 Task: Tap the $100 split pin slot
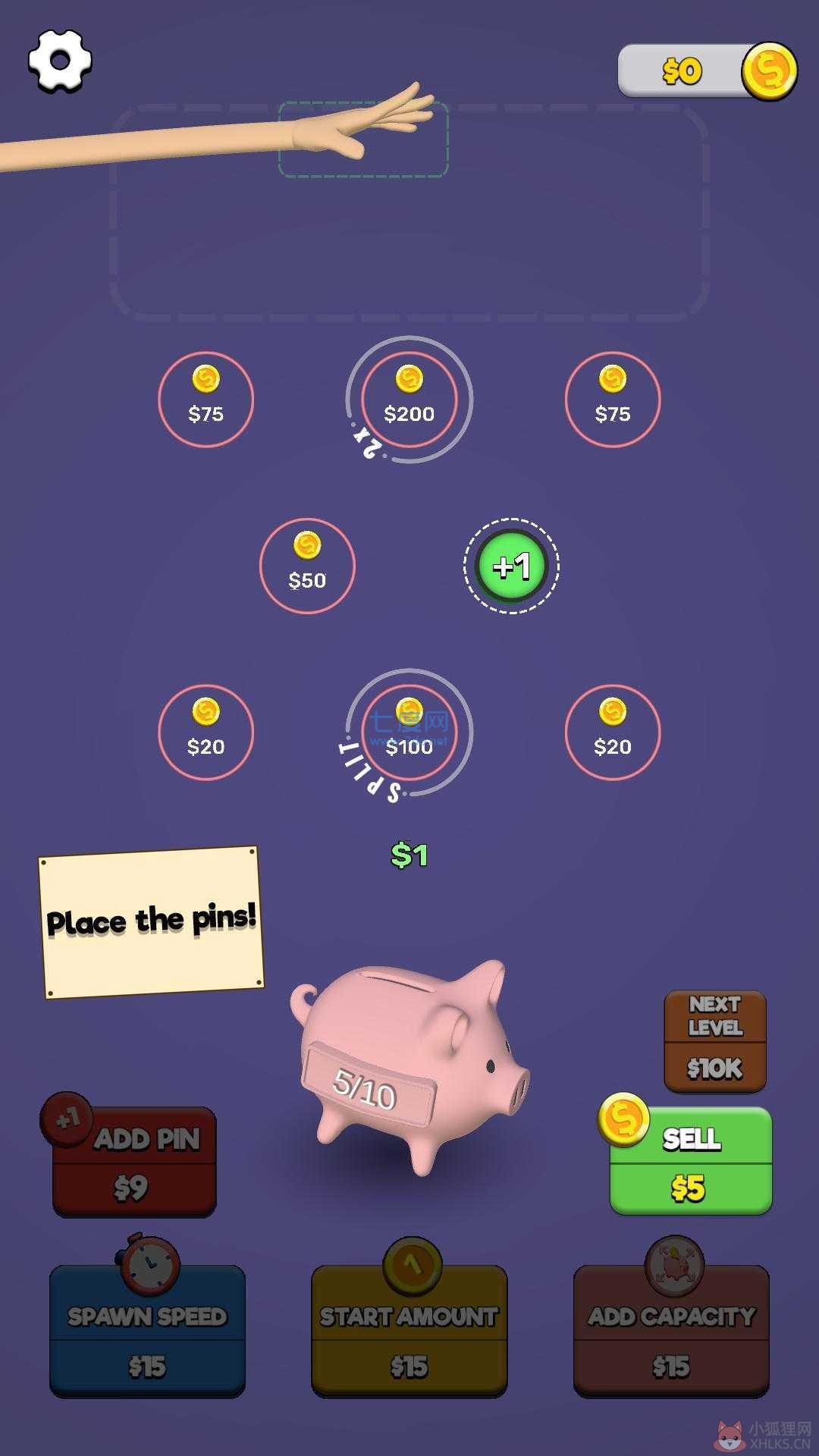[x=409, y=732]
